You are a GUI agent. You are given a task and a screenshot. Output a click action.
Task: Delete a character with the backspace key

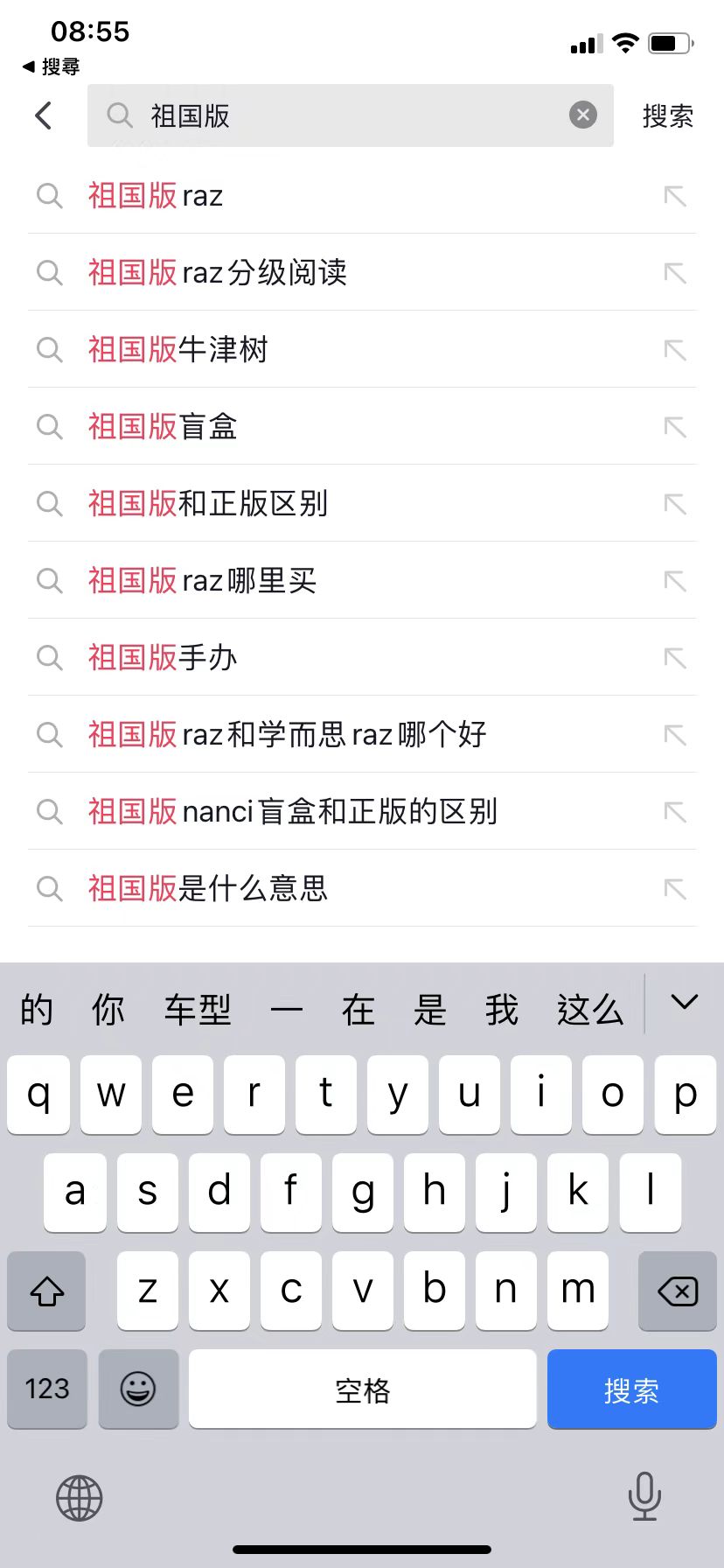click(677, 1291)
